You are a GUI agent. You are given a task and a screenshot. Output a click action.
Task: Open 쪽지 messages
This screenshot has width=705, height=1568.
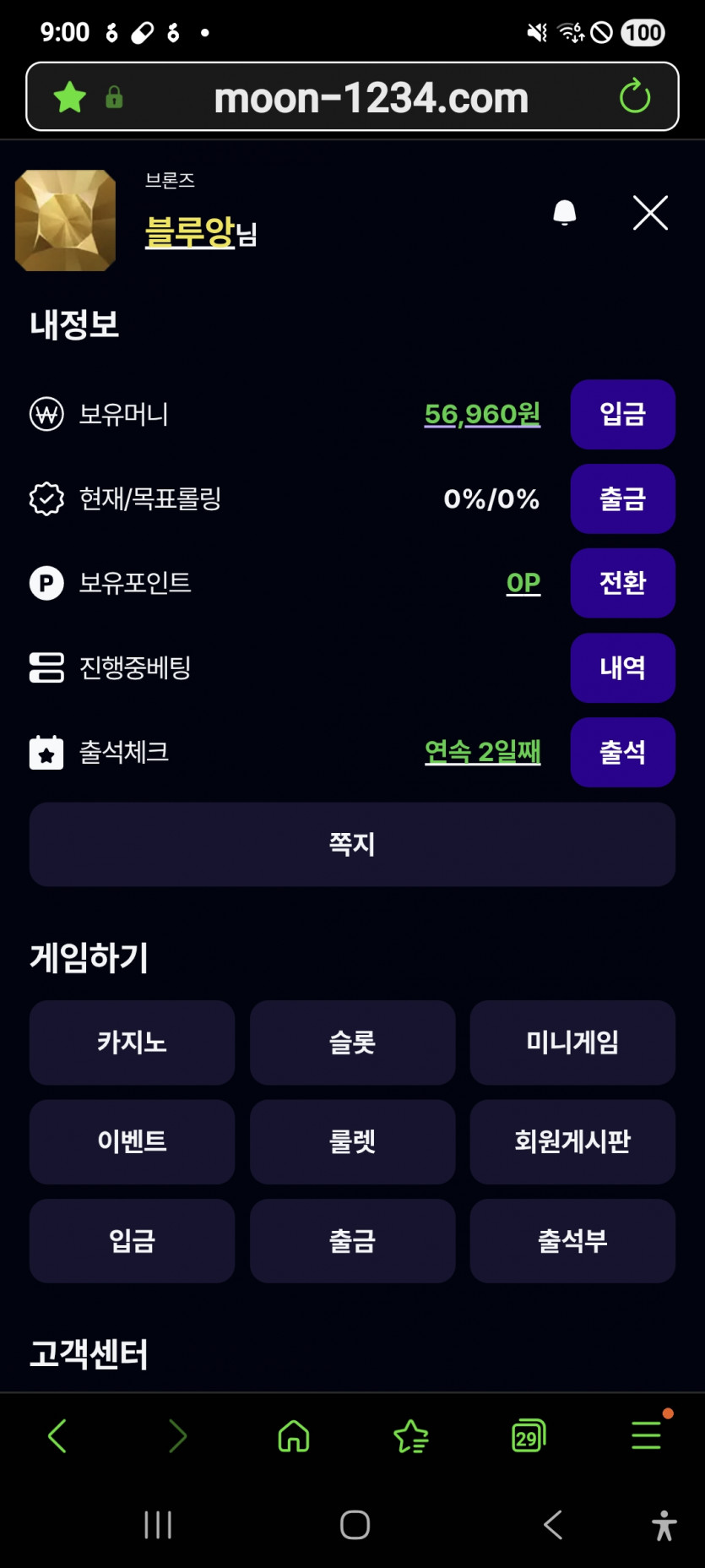(x=352, y=844)
